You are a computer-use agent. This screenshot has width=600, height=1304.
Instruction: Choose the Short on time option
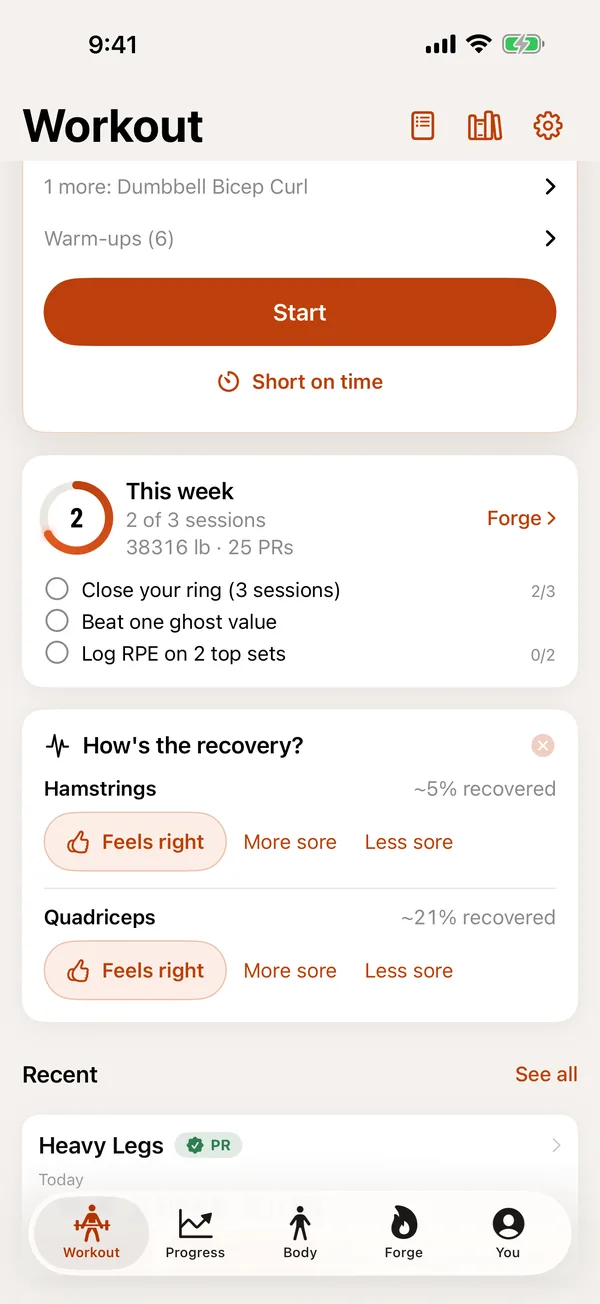(300, 382)
